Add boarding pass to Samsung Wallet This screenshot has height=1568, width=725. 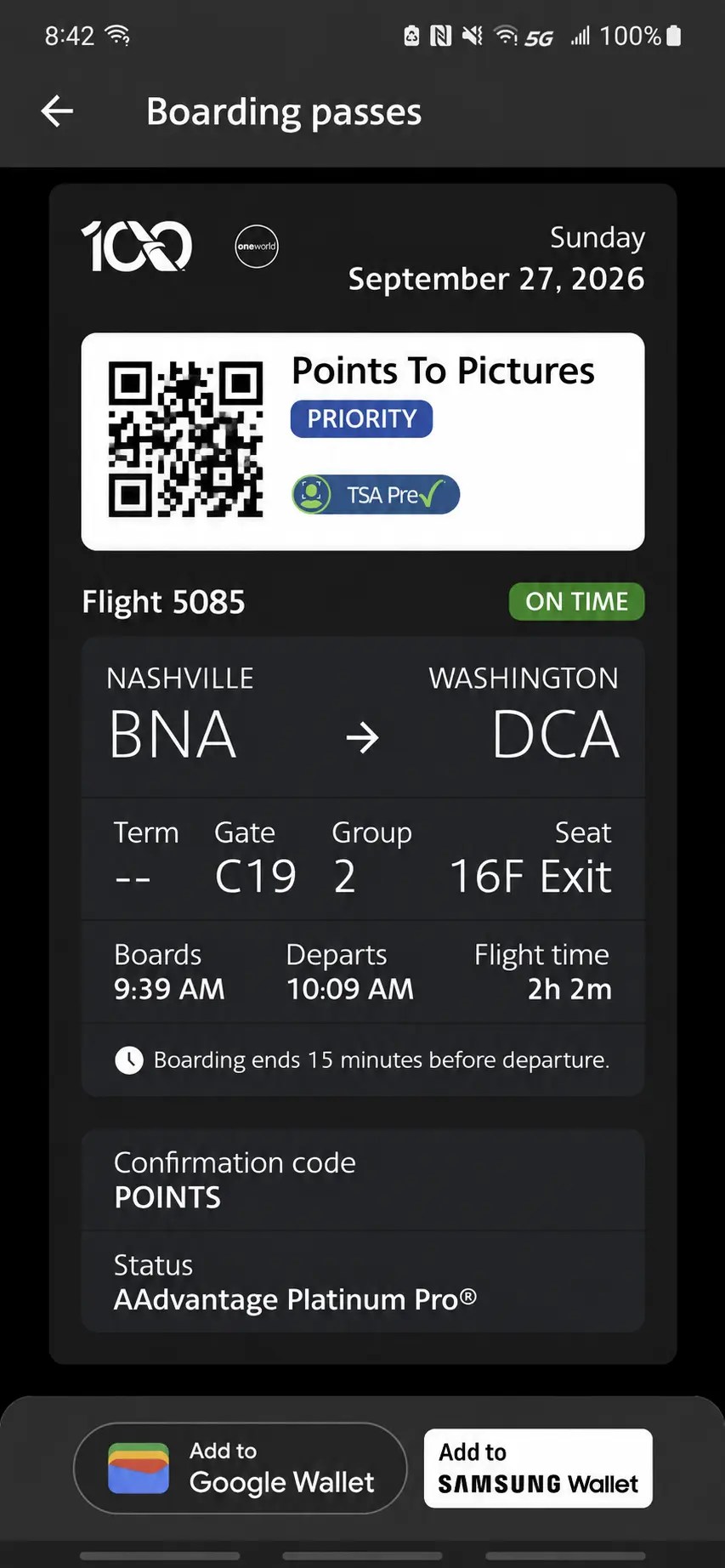(x=538, y=1468)
